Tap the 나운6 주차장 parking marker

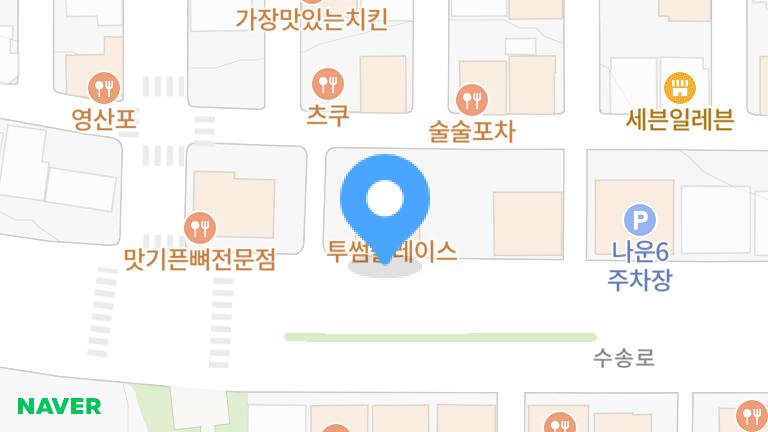coord(638,218)
